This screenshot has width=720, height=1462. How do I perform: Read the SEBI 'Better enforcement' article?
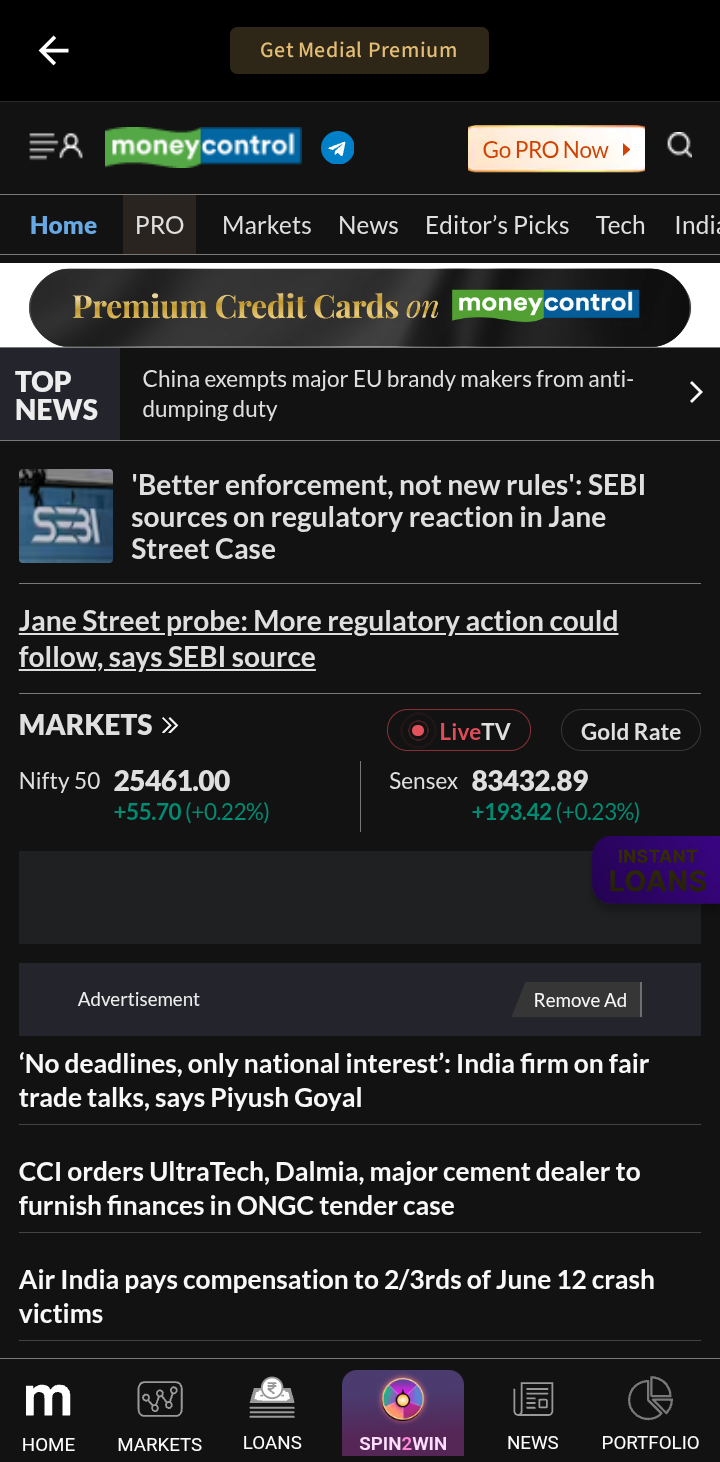[x=388, y=517]
